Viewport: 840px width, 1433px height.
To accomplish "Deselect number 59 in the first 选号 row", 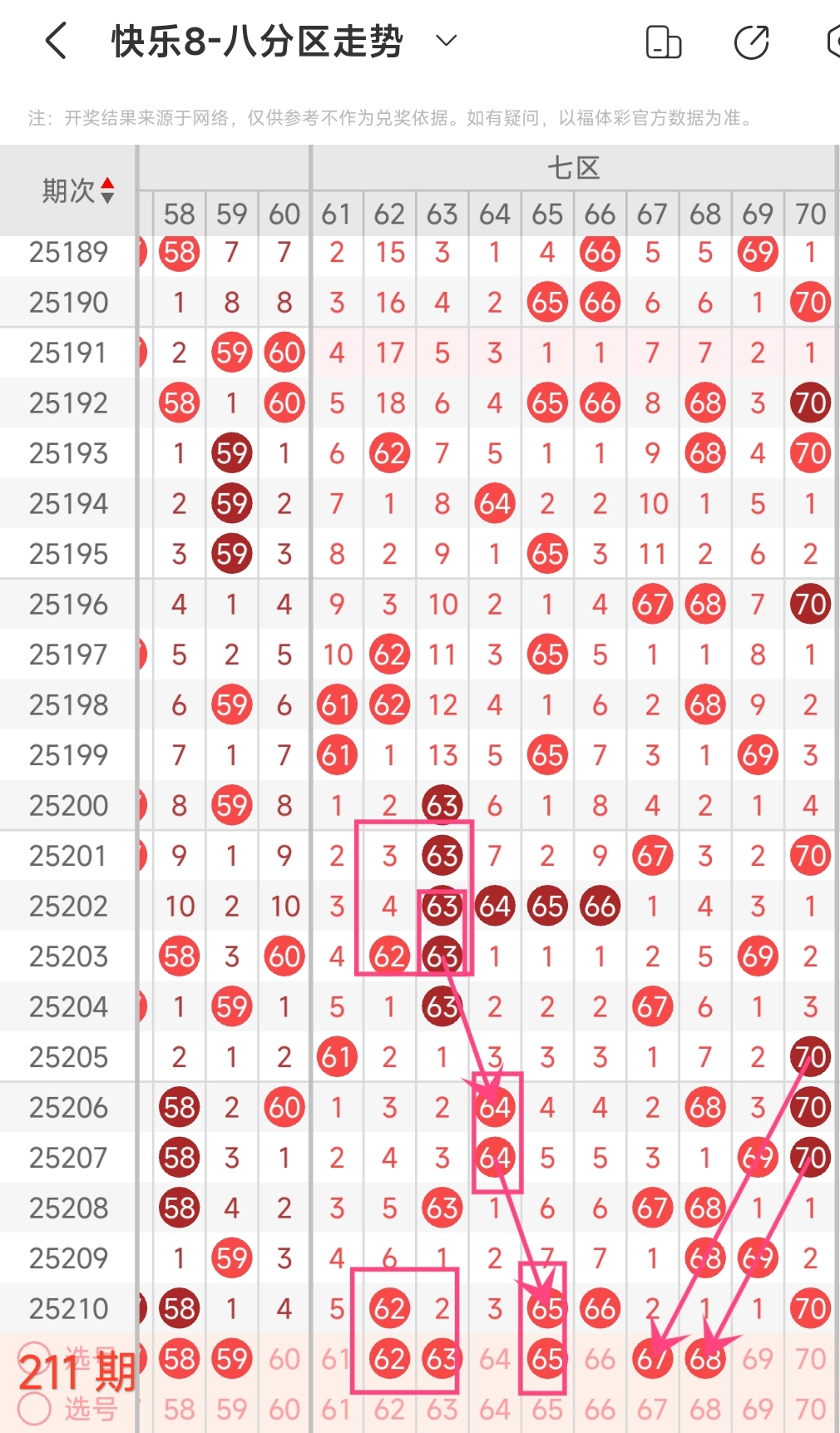I will (232, 1359).
